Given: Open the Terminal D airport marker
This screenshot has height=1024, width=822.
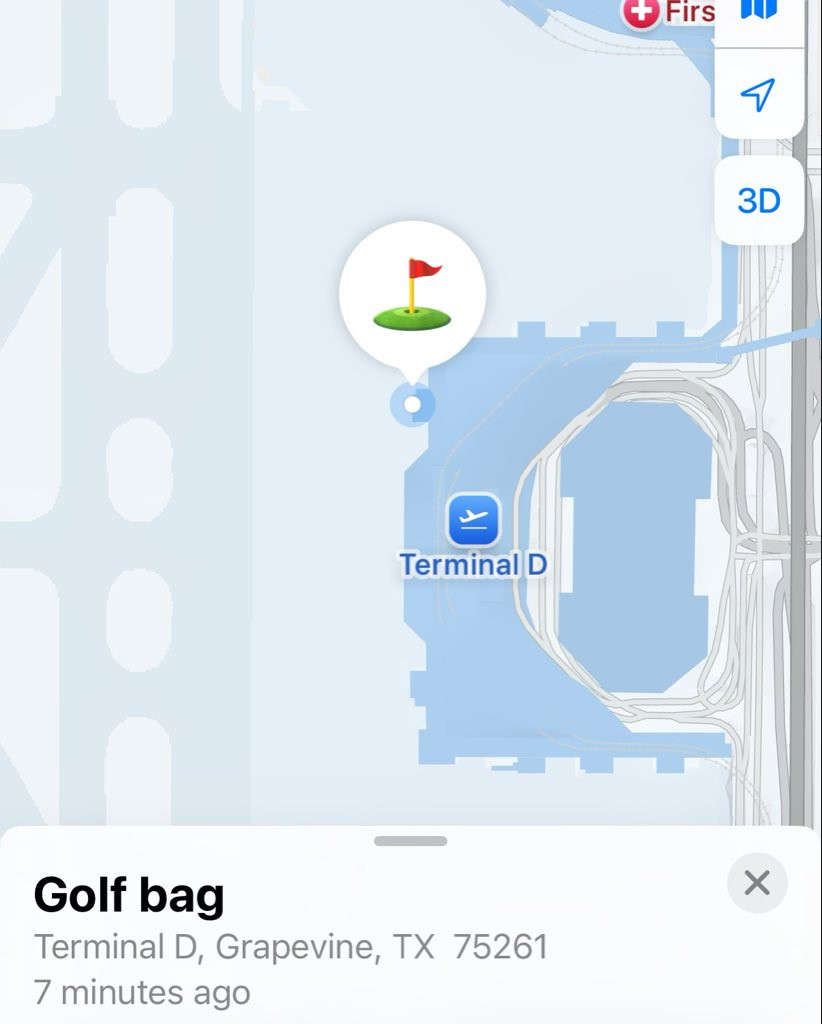Looking at the screenshot, I should point(473,521).
